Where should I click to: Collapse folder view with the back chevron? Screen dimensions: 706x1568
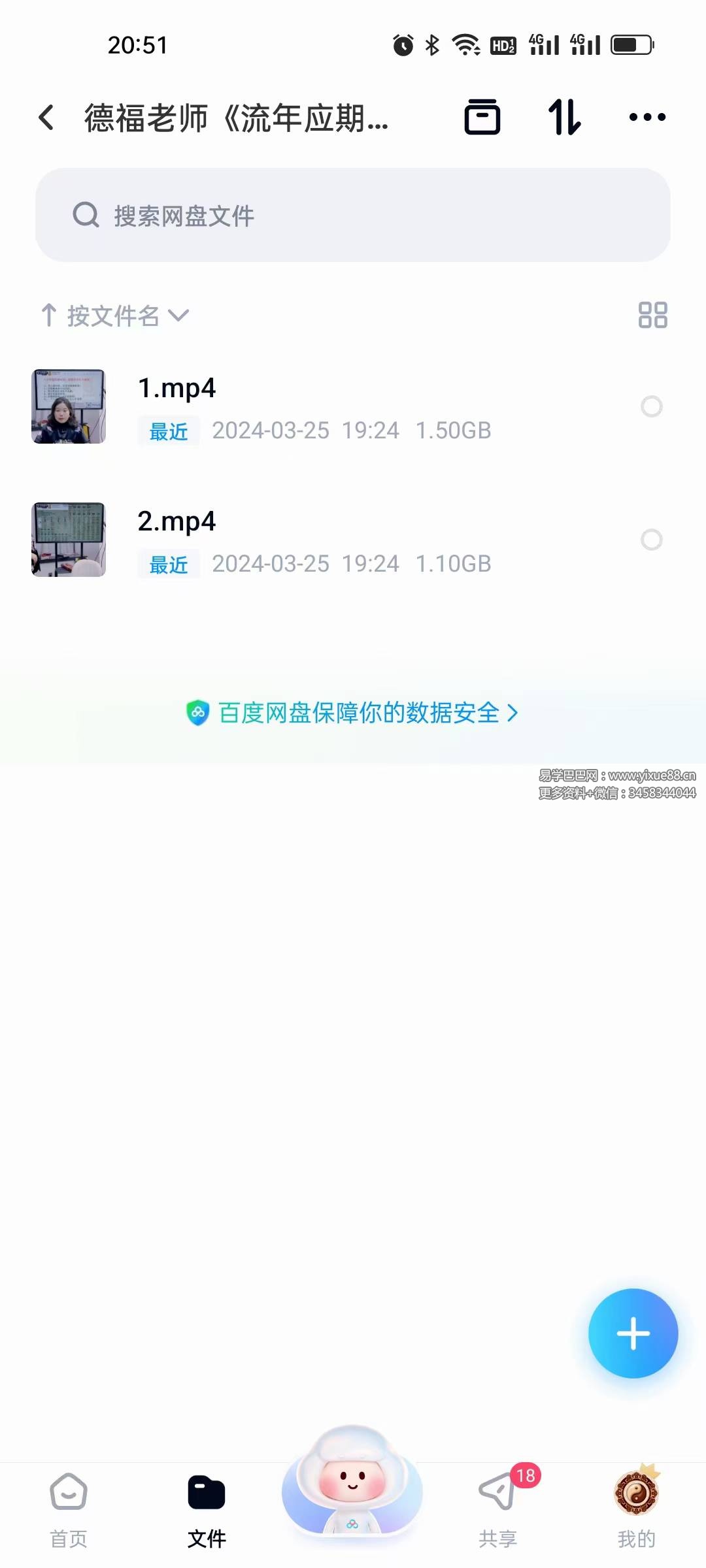pos(45,116)
